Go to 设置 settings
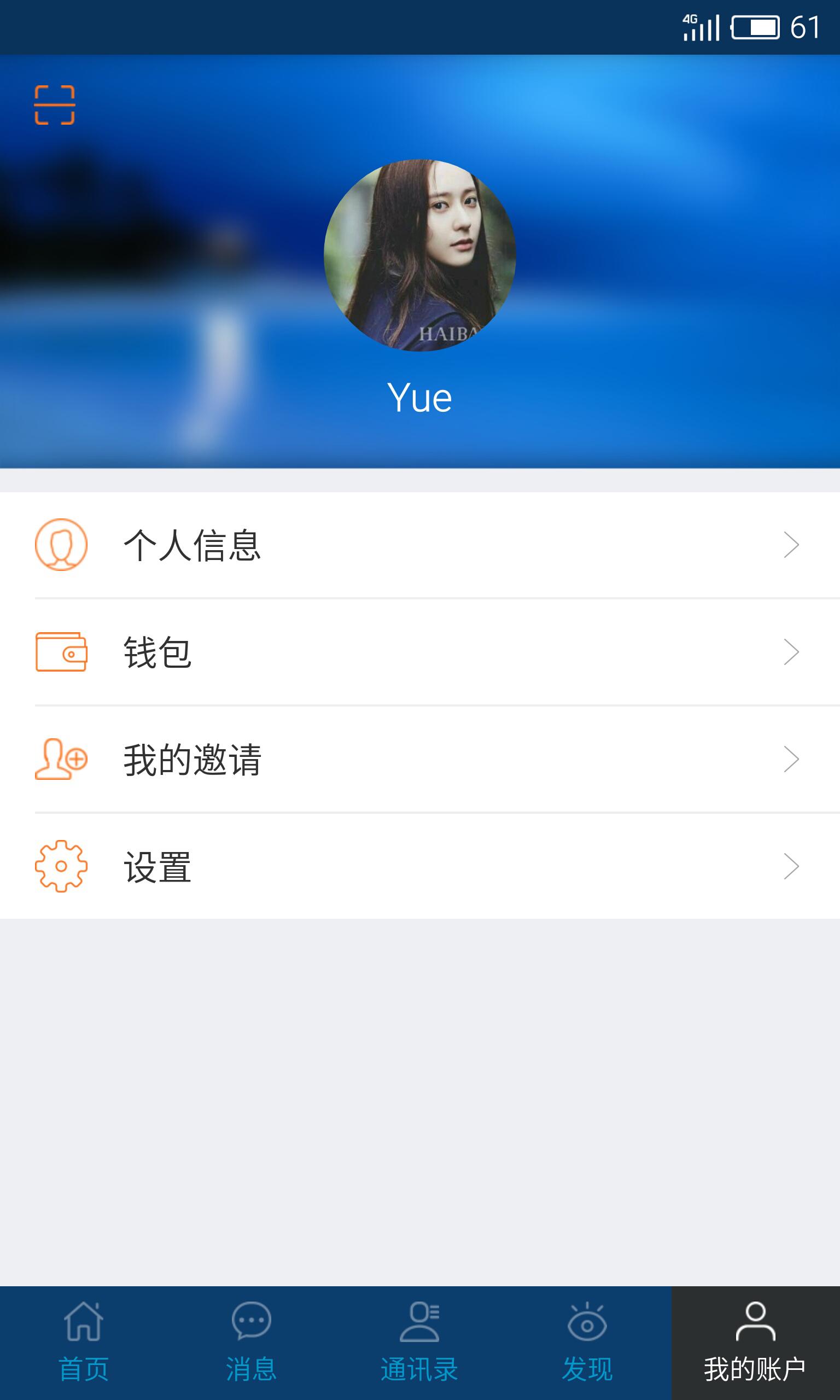This screenshot has height=1400, width=840. [419, 866]
